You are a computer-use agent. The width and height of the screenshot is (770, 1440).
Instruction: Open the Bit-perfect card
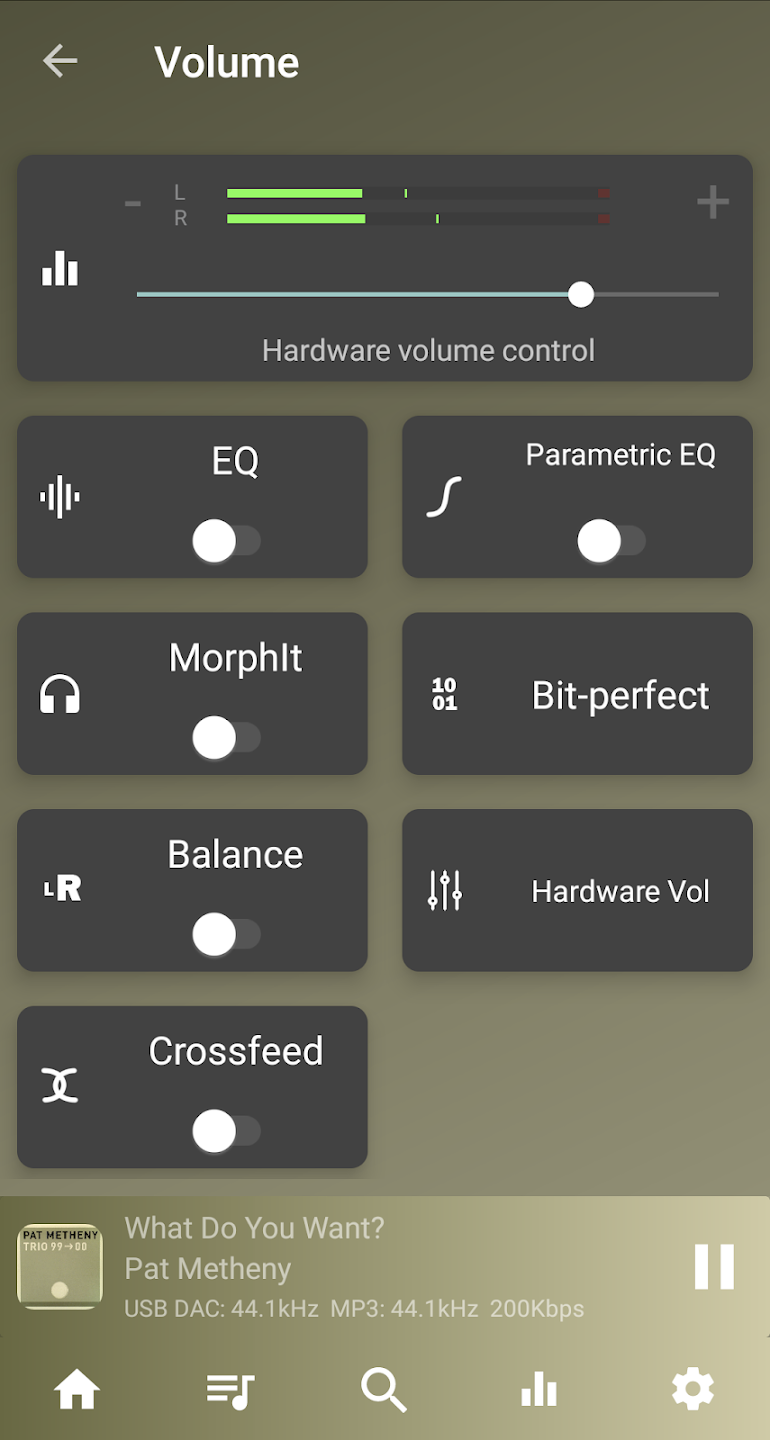[577, 694]
